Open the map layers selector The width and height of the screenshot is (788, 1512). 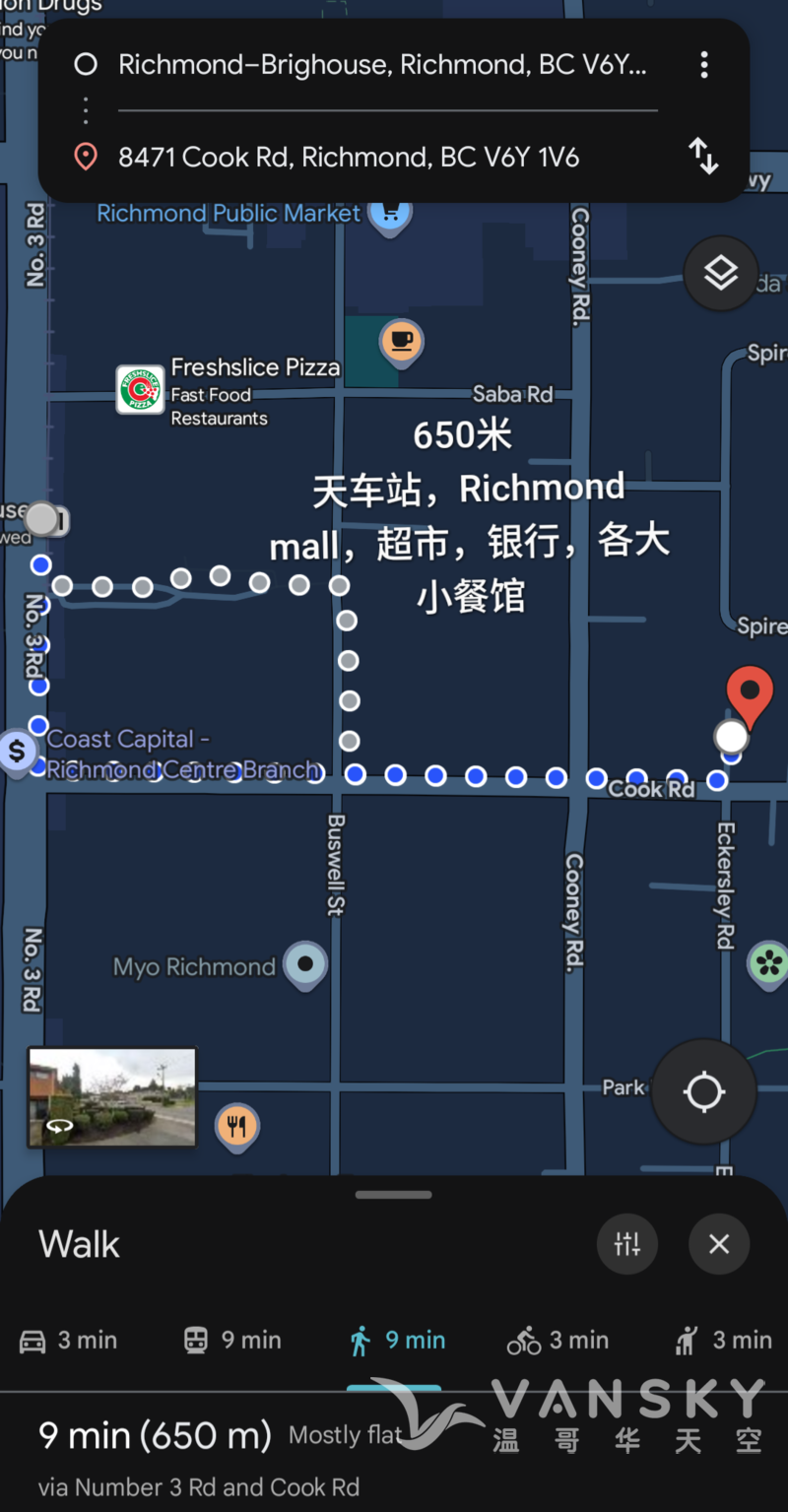pos(721,273)
